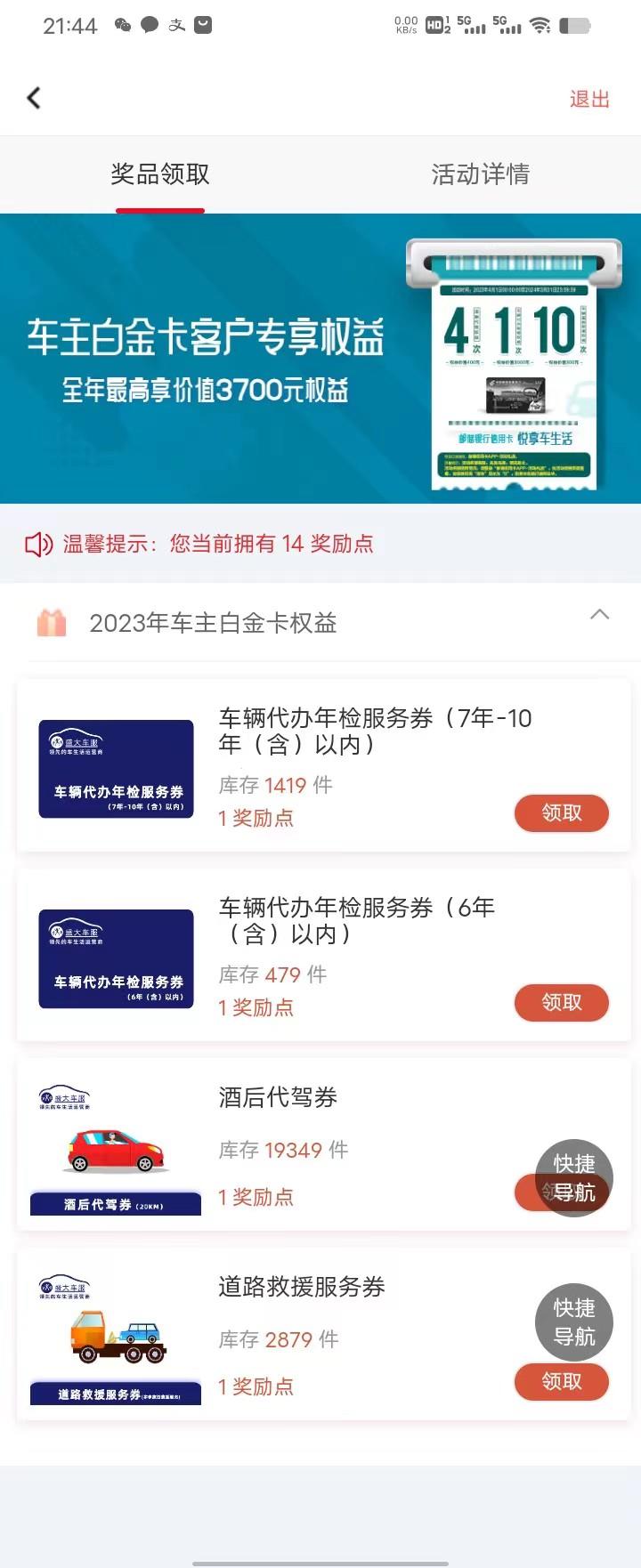Tap the bottom navigation scrollbar indicator
Image resolution: width=641 pixels, height=1568 pixels.
tap(320, 1553)
